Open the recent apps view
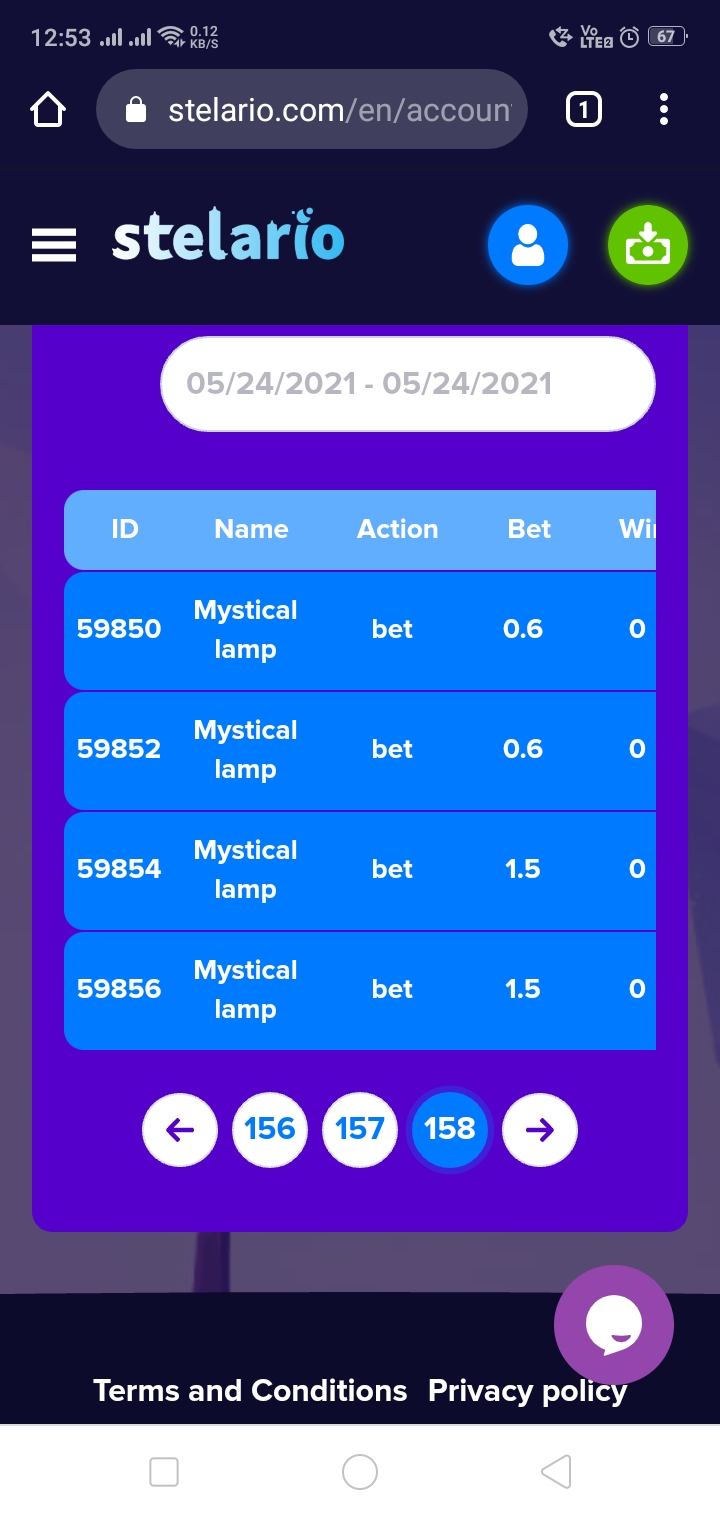 click(x=164, y=1472)
